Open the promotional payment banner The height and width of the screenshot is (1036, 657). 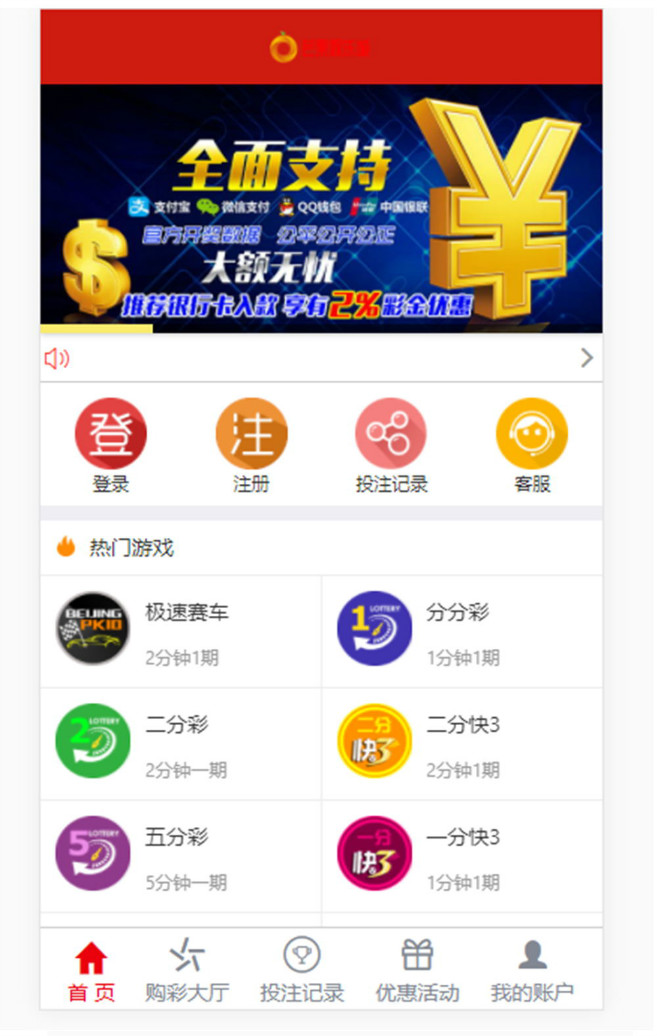coord(321,208)
